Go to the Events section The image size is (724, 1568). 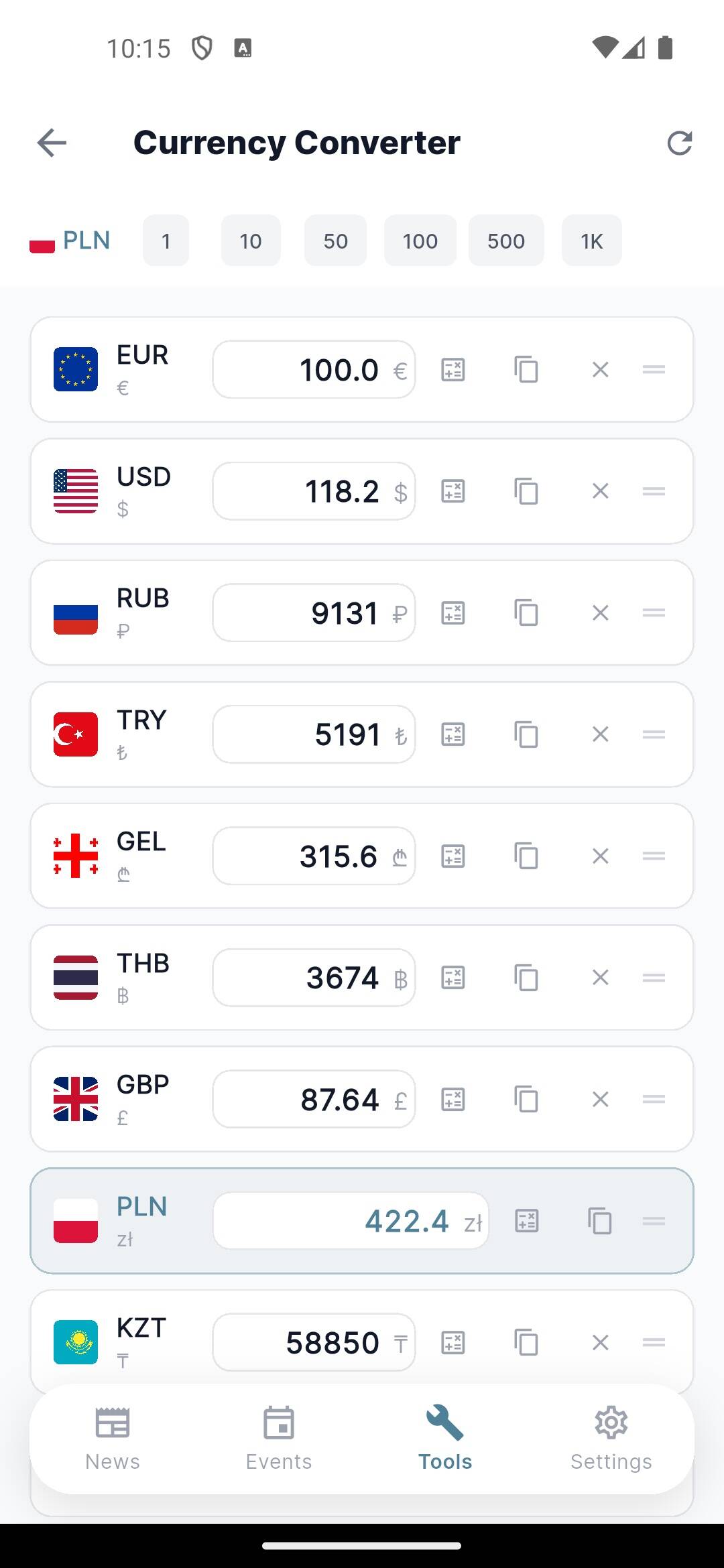(x=279, y=1441)
